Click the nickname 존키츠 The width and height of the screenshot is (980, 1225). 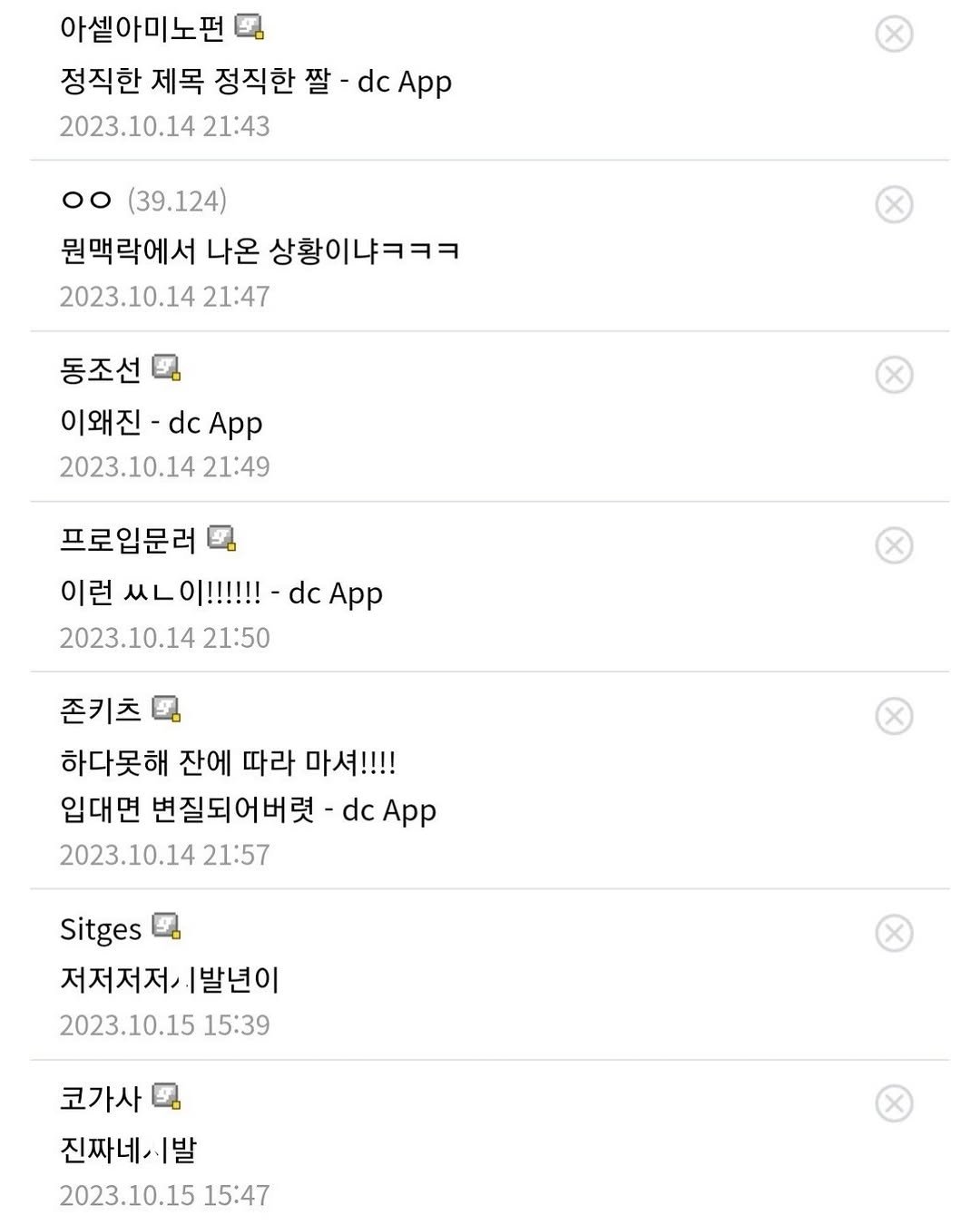click(x=100, y=710)
